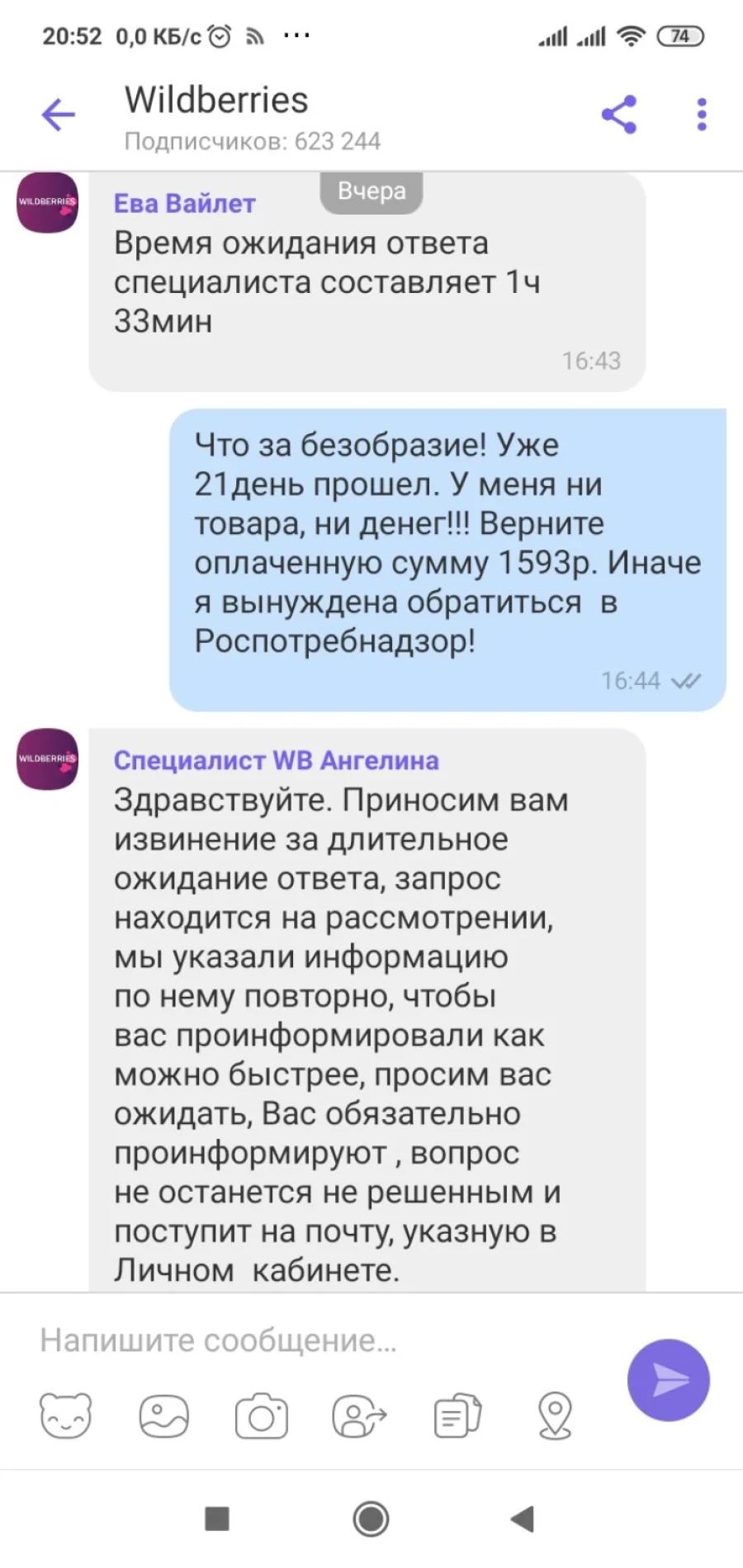Image resolution: width=743 pixels, height=1568 pixels.
Task: Go back from the Wildberries chat
Action: click(59, 115)
